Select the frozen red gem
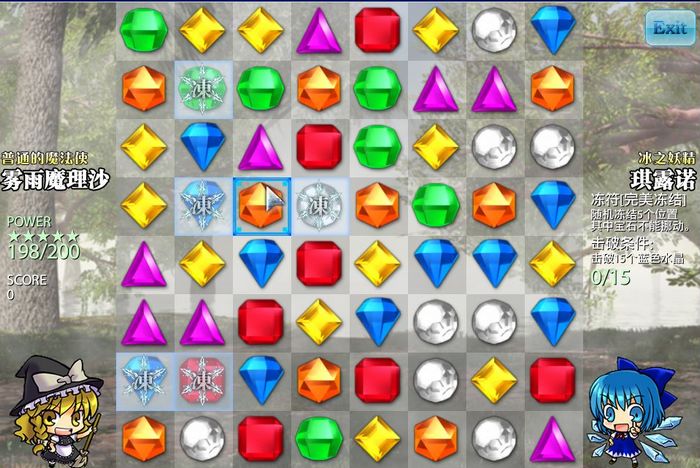 point(202,379)
